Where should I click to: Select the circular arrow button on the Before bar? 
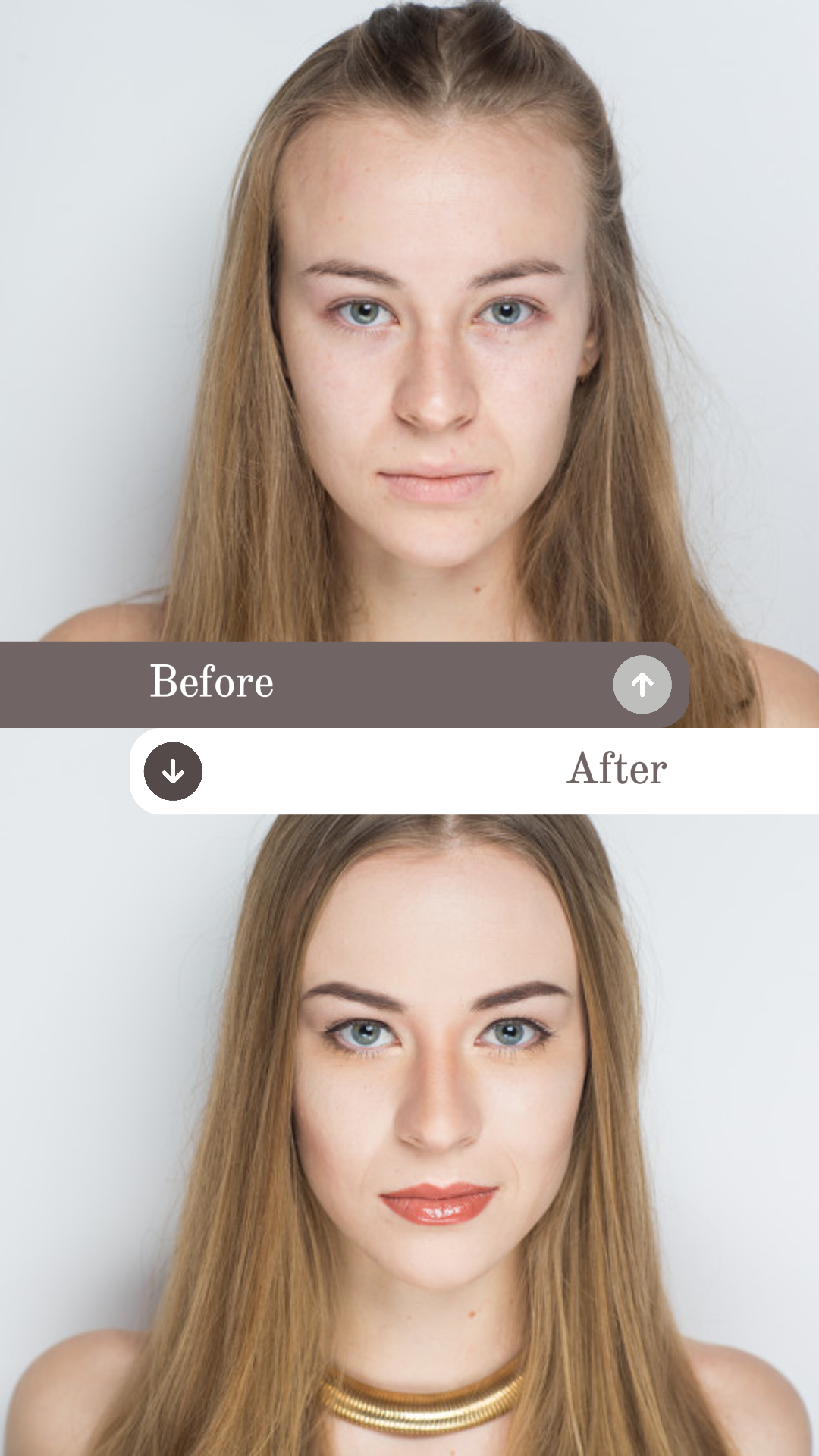pos(642,683)
